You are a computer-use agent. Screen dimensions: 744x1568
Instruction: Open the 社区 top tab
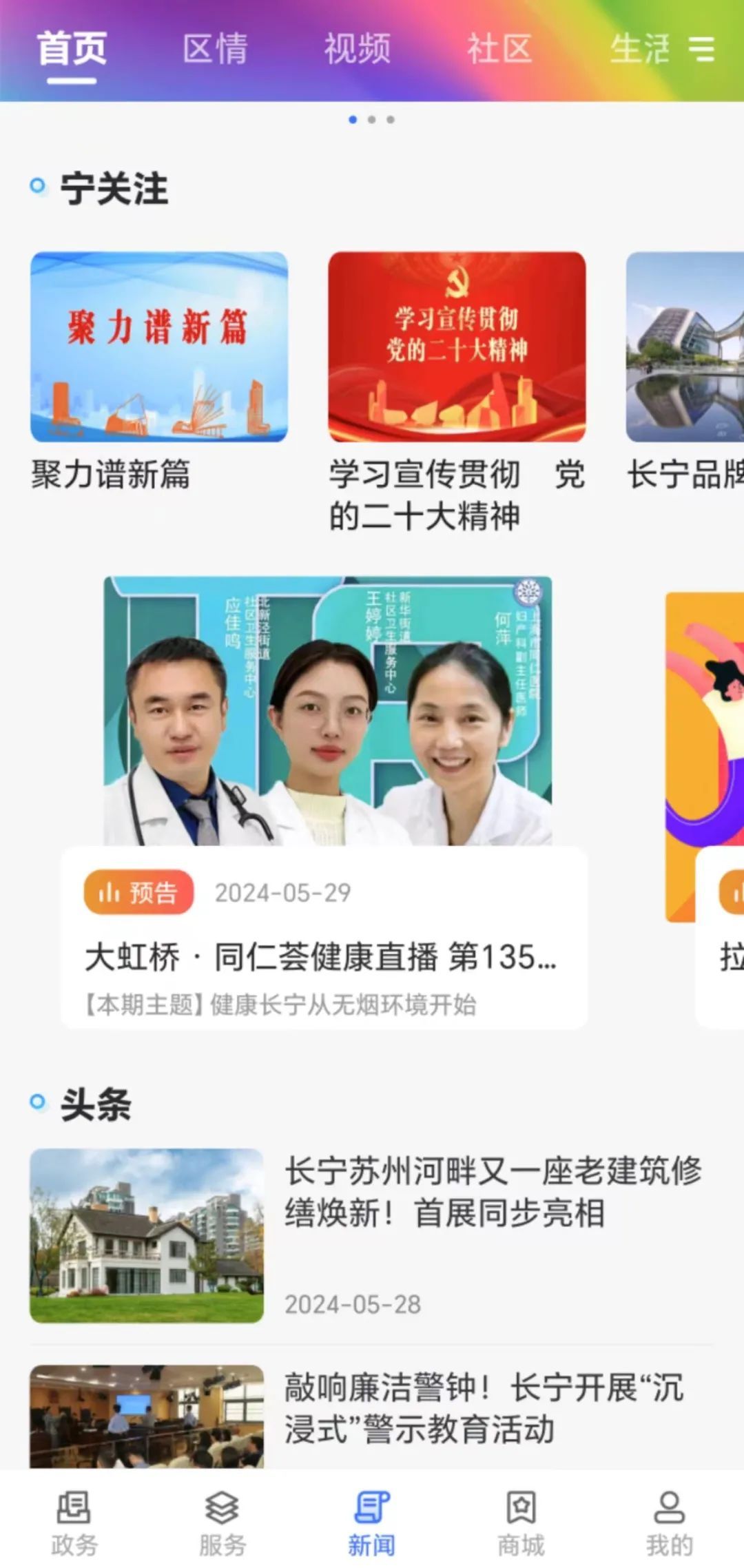[499, 49]
